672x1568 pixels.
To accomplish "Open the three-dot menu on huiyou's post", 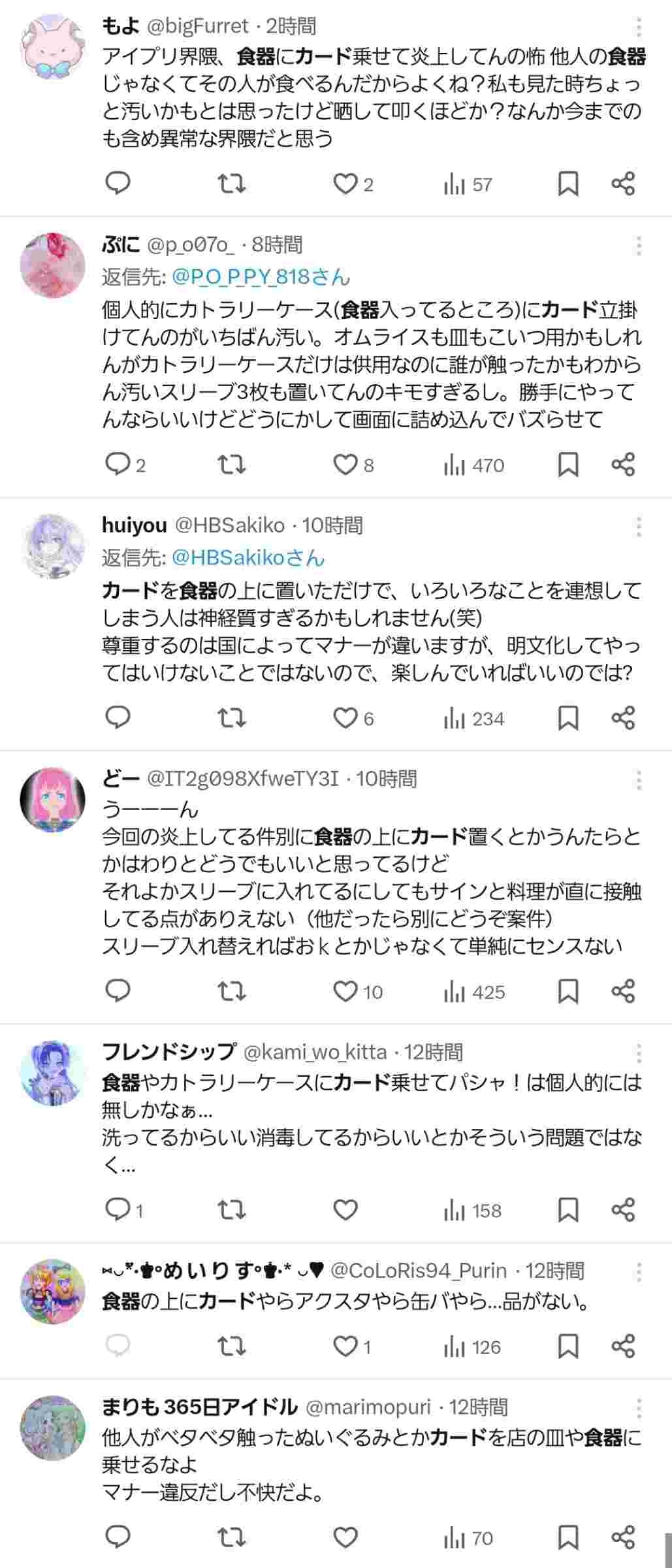I will [638, 526].
